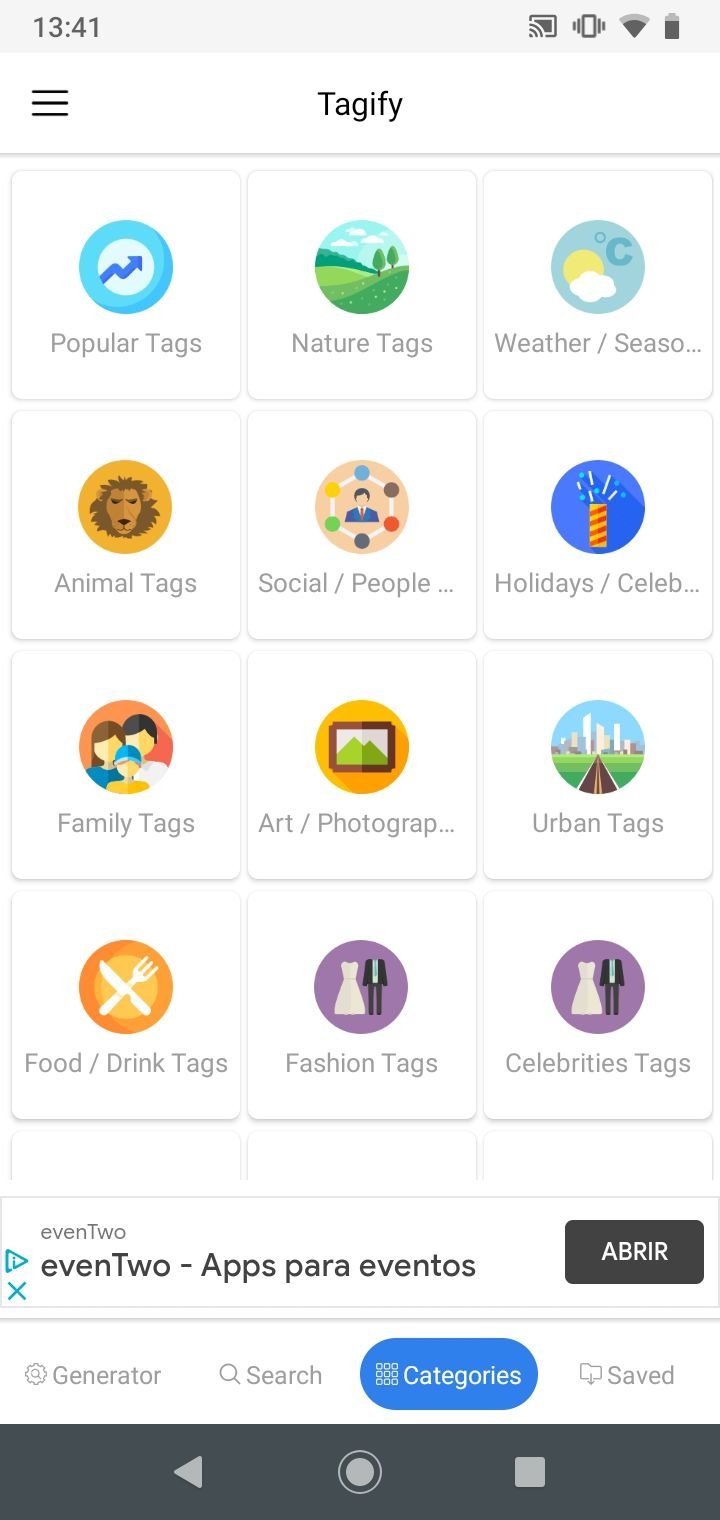Image resolution: width=720 pixels, height=1520 pixels.
Task: Select the Fashion Tags card
Action: 362,1005
